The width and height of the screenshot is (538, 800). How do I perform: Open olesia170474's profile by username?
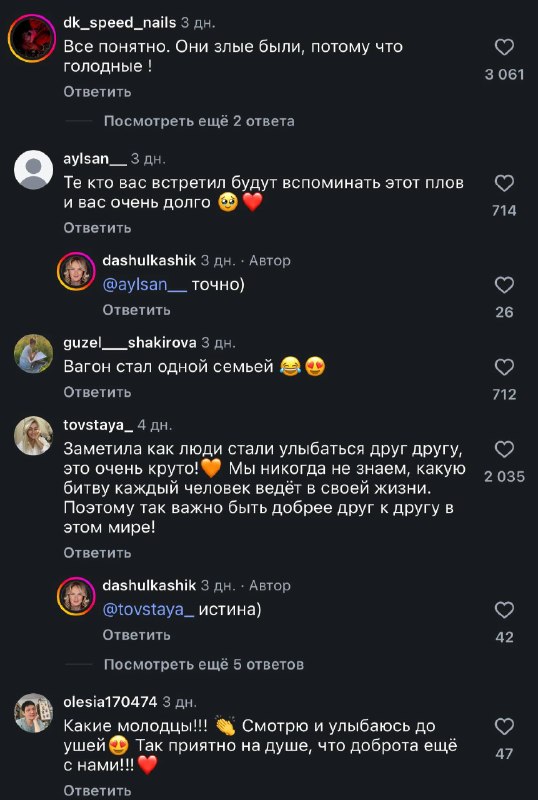[110, 702]
